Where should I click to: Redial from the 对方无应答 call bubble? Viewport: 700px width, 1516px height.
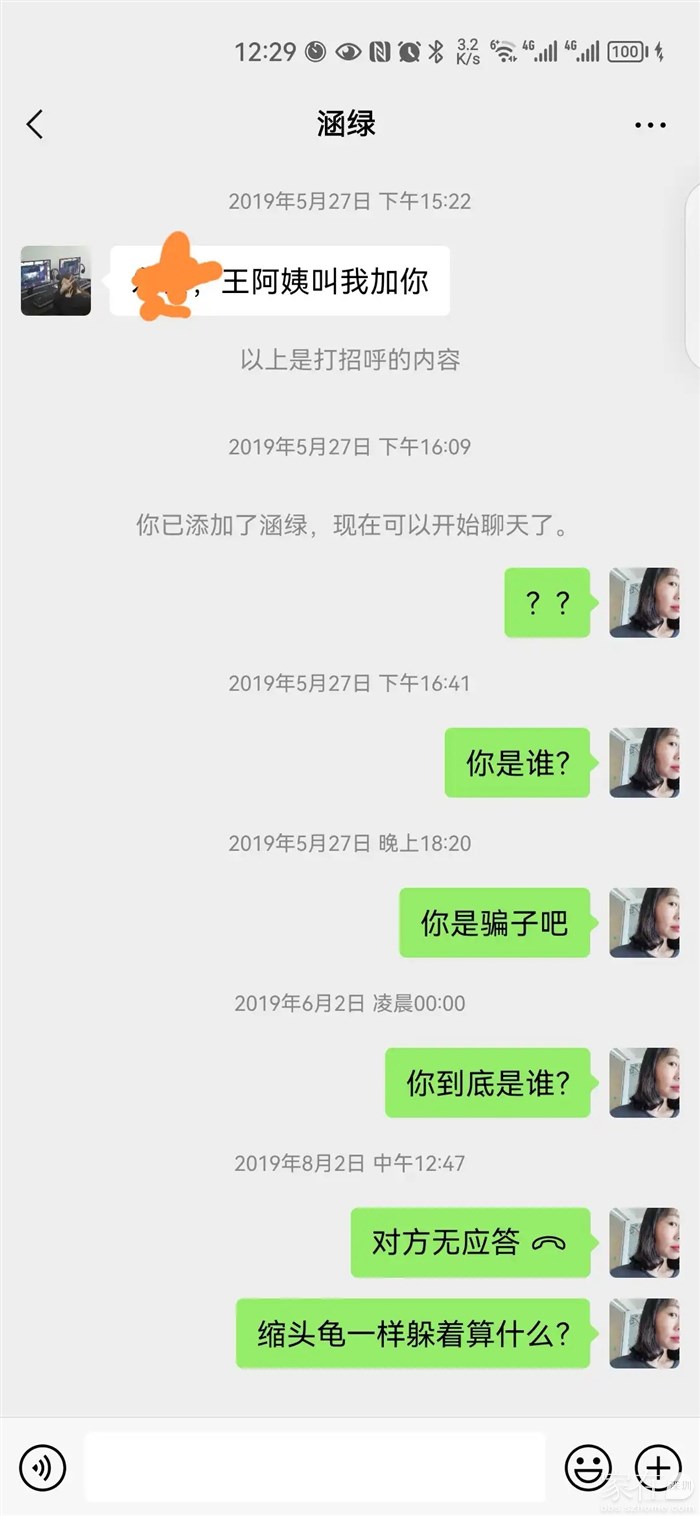pyautogui.click(x=470, y=1243)
